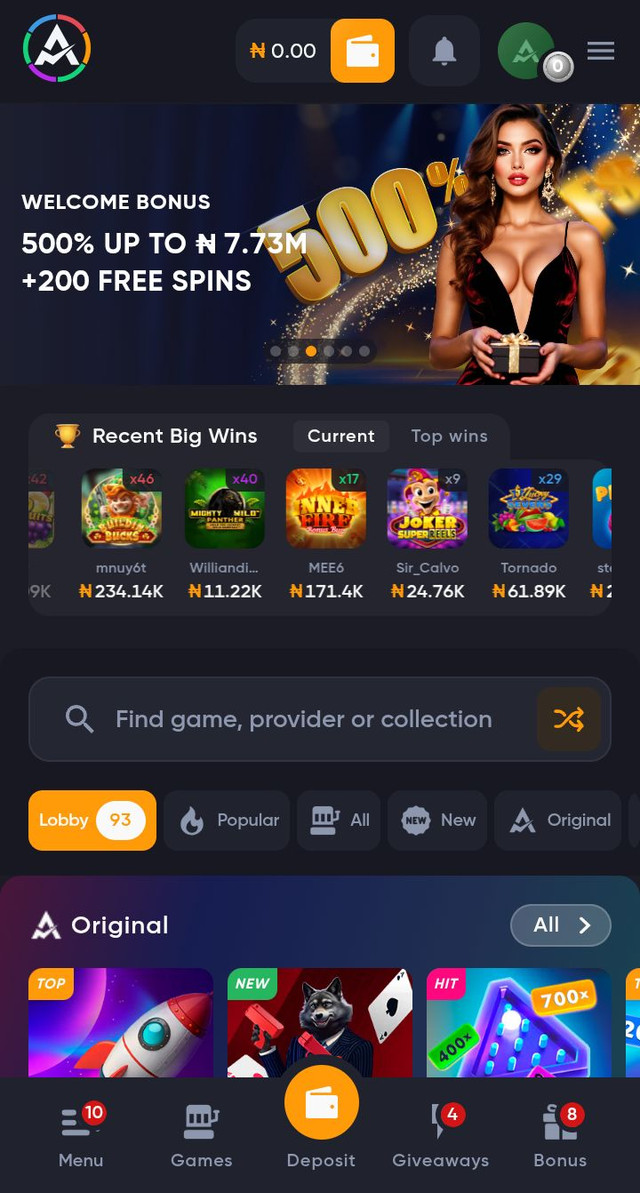Open the TOP rocket game card
The width and height of the screenshot is (640, 1193).
(x=121, y=1020)
